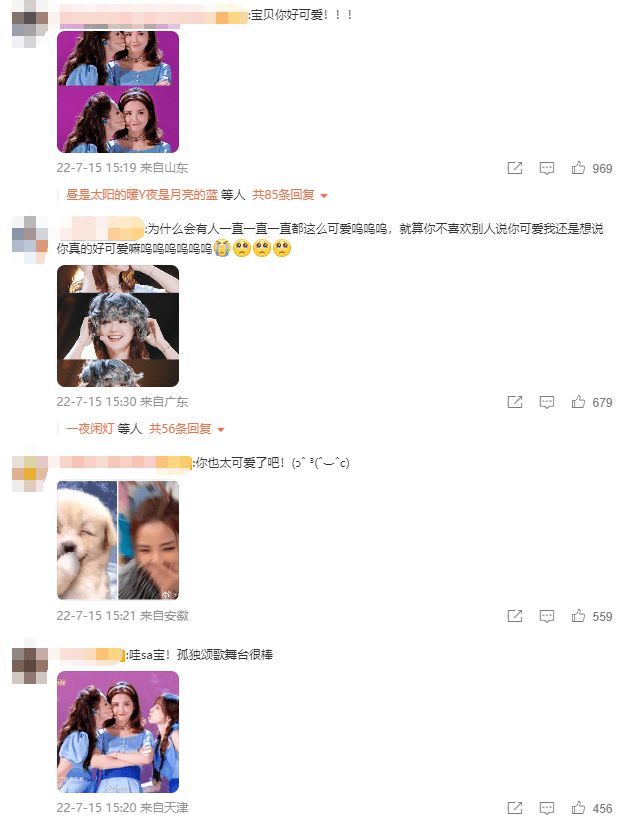This screenshot has height=822, width=628.
Task: Expand the 共85条回复 replies
Action: pos(290,195)
